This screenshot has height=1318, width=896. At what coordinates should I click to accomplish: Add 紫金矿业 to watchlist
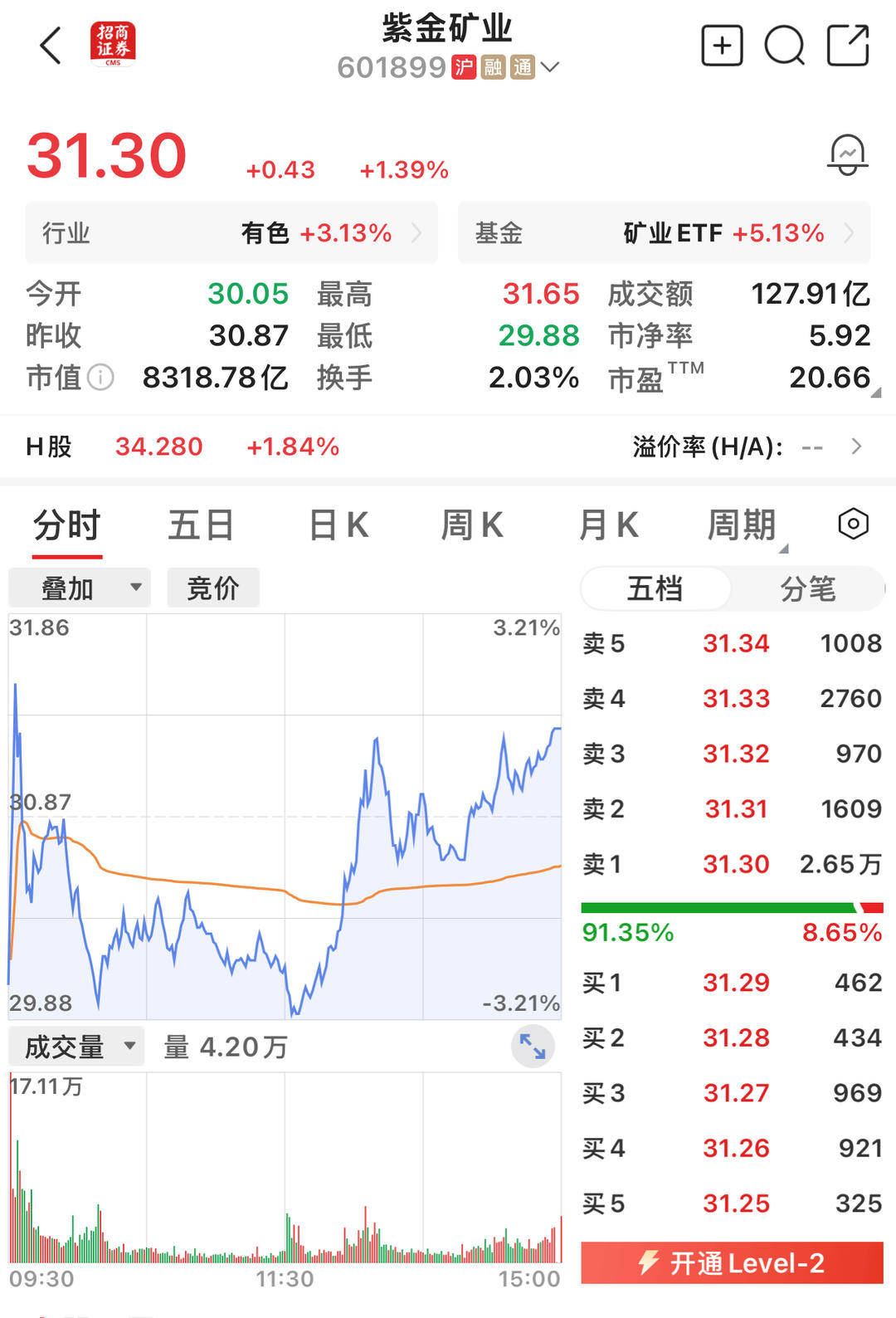722,45
